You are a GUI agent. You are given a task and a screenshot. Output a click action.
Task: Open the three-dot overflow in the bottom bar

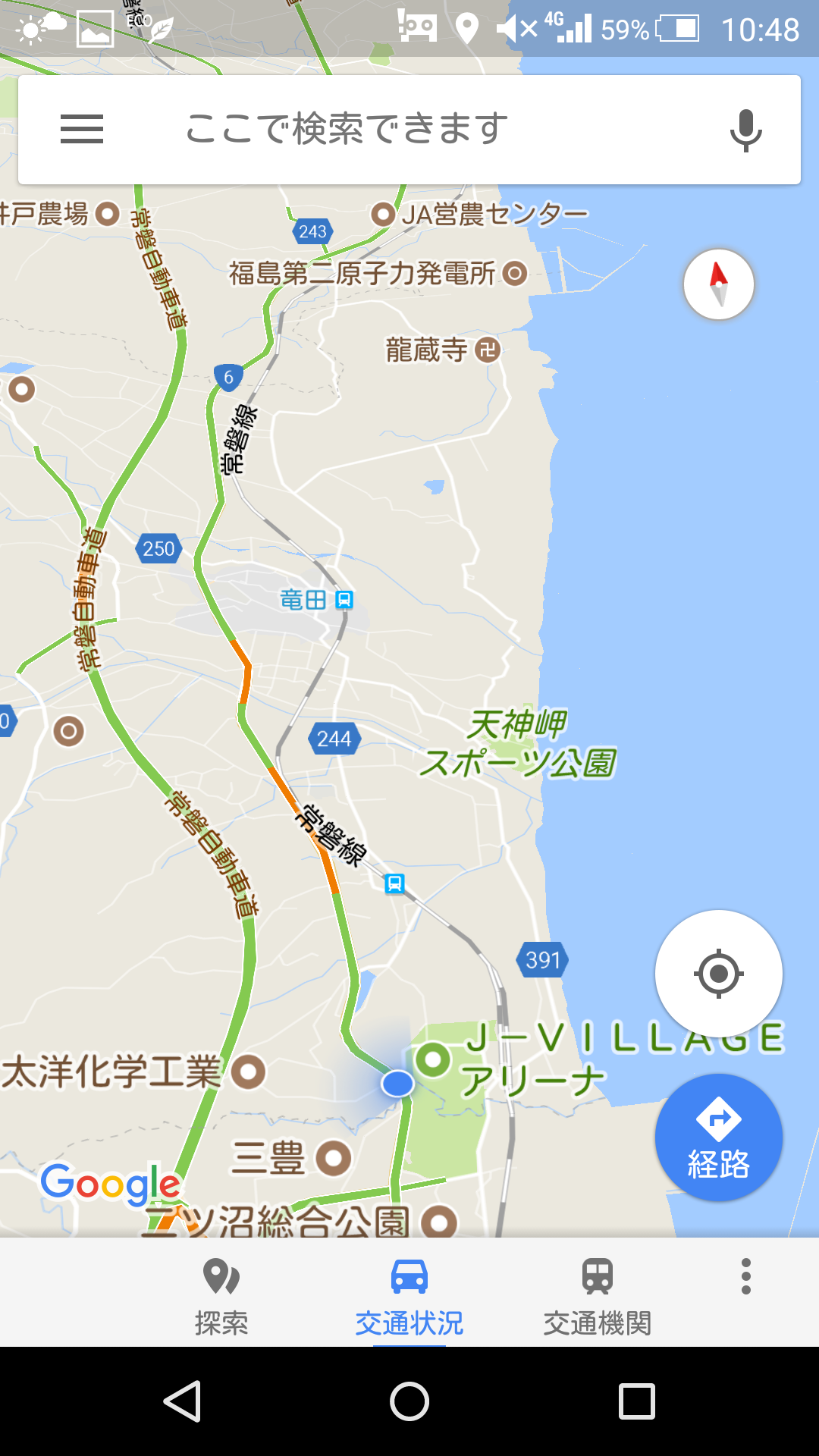click(746, 1277)
